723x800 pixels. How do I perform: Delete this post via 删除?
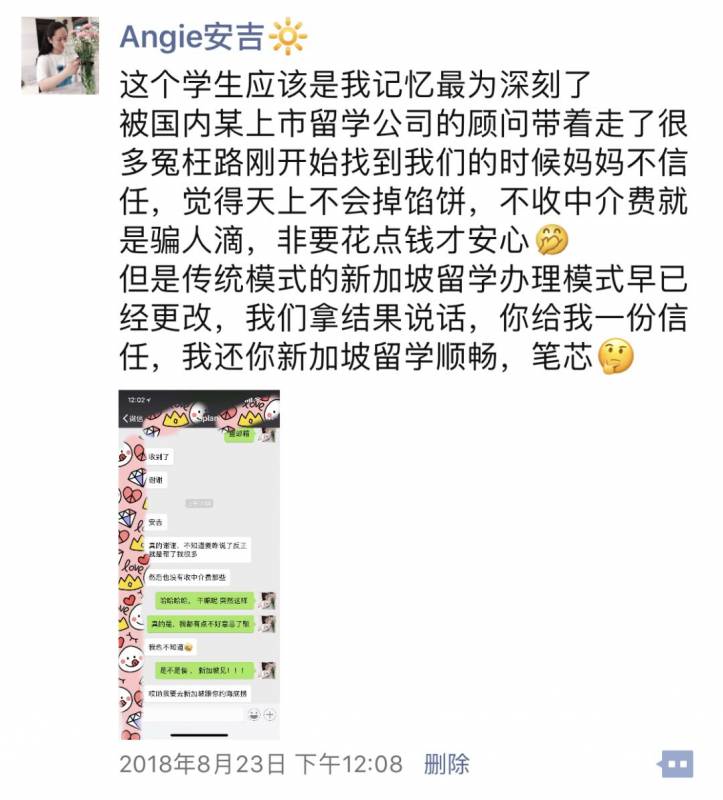(446, 765)
